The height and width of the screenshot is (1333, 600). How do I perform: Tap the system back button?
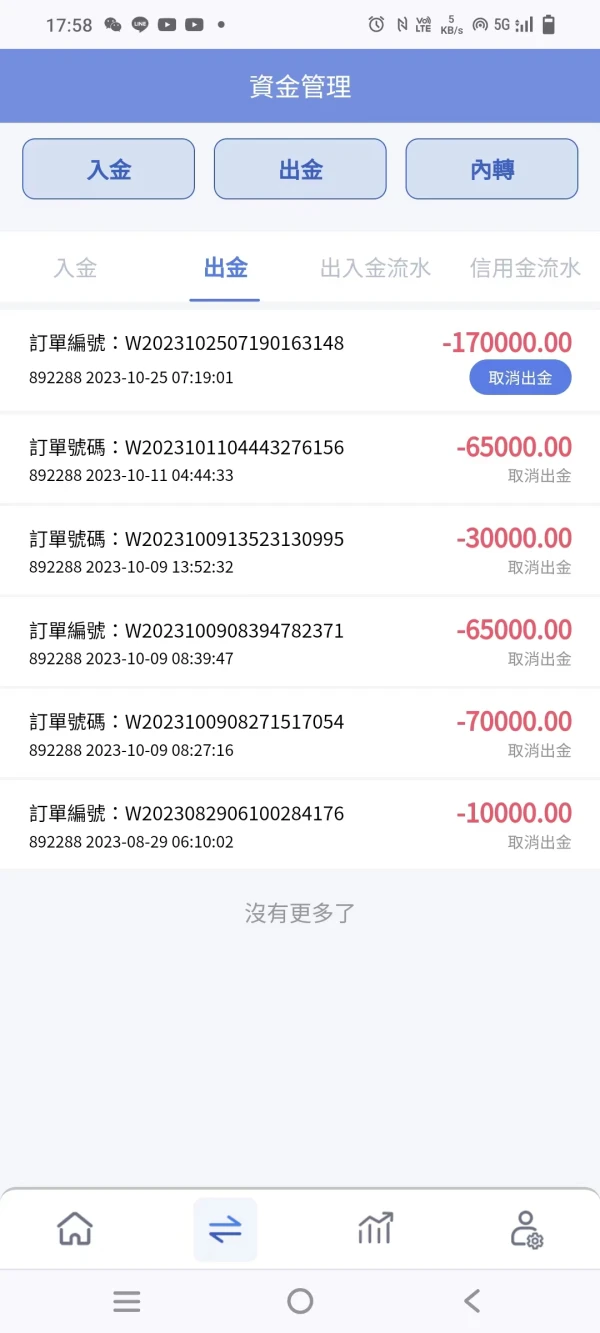point(472,1301)
